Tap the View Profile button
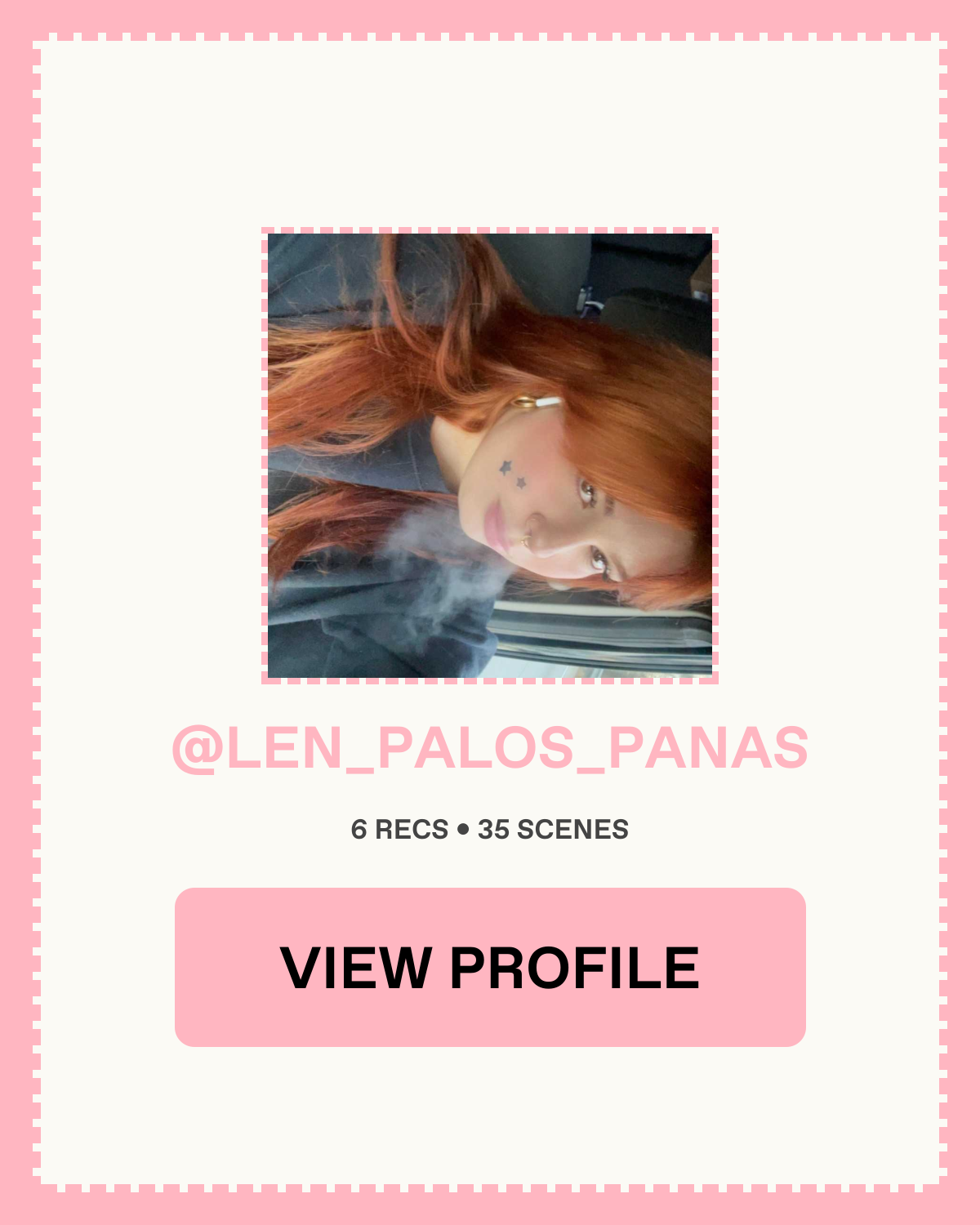 490,967
